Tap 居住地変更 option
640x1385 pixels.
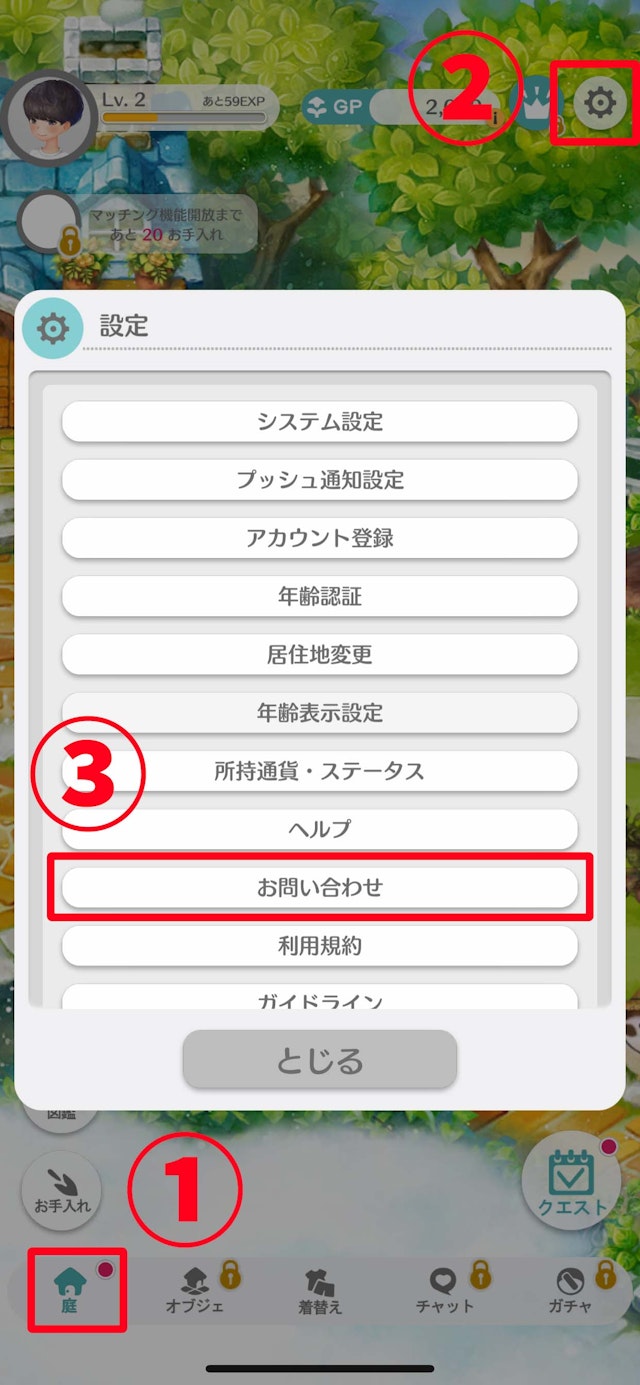320,655
